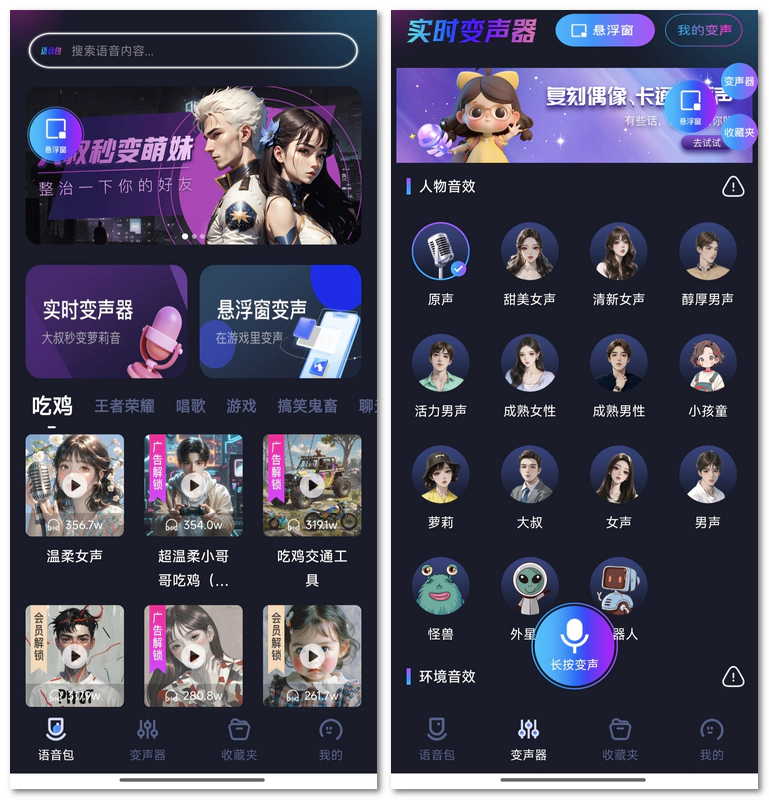The width and height of the screenshot is (769, 800).
Task: Tap 去试试 on the idol banner
Action: coord(706,143)
